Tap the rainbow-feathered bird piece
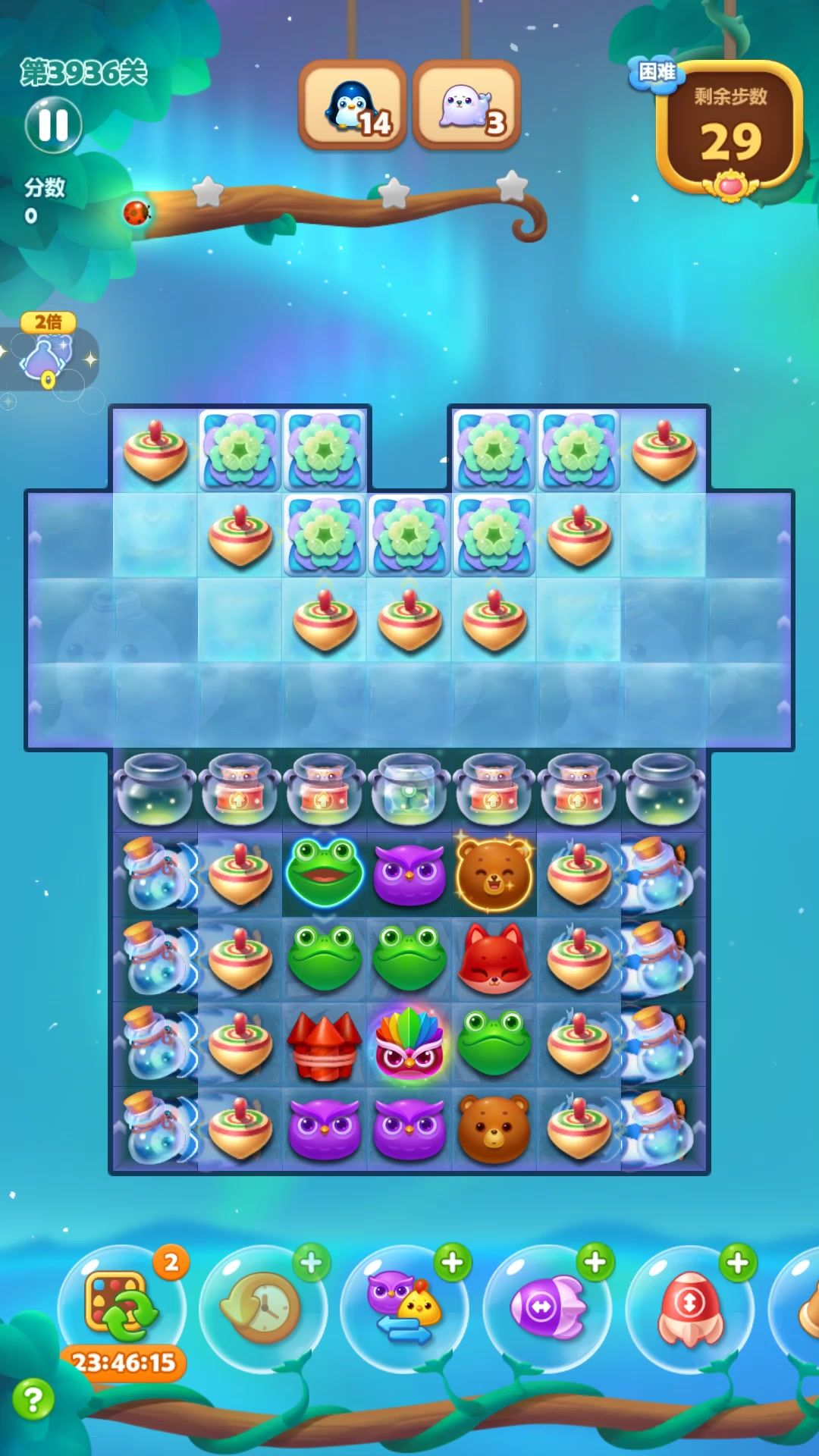This screenshot has width=819, height=1456. 409,1043
